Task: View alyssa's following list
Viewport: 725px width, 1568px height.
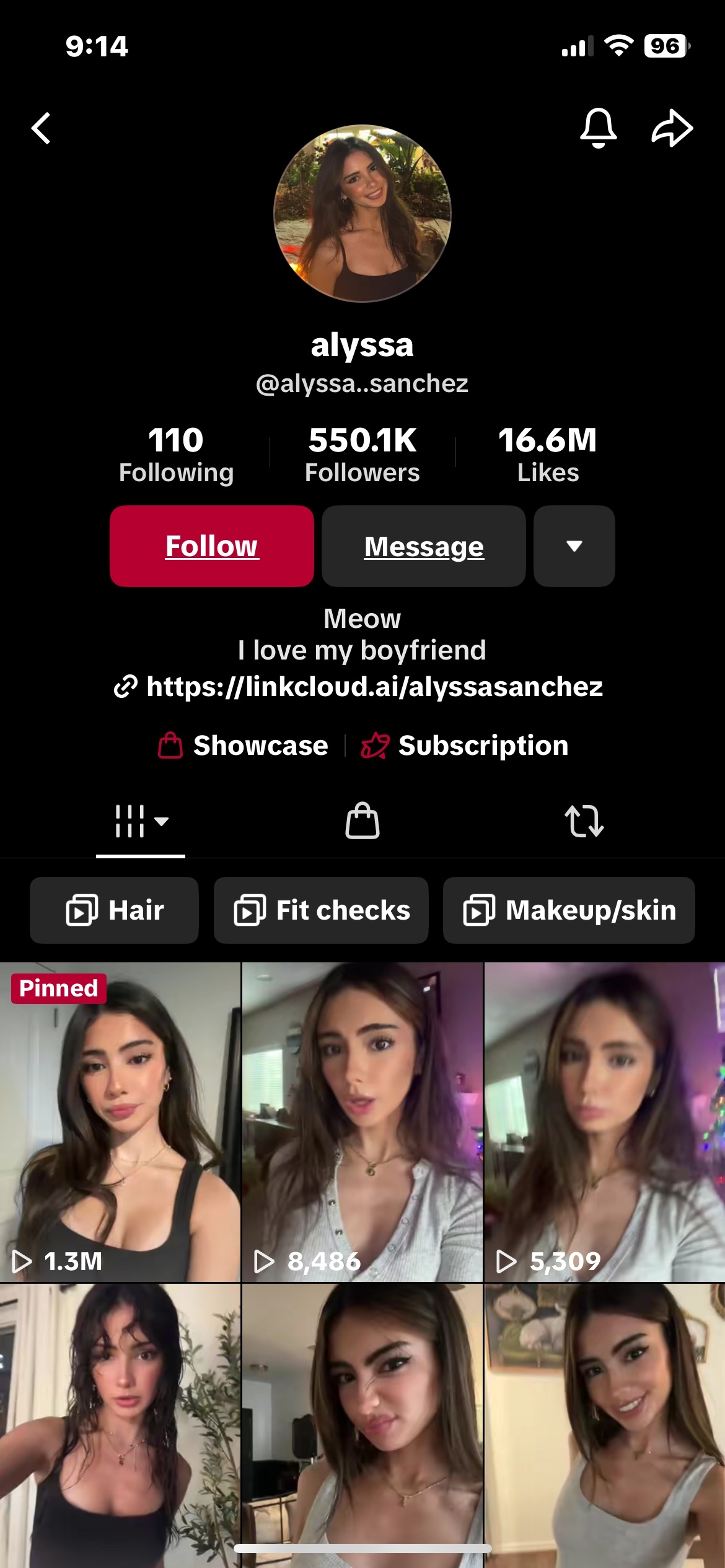Action: tap(177, 455)
